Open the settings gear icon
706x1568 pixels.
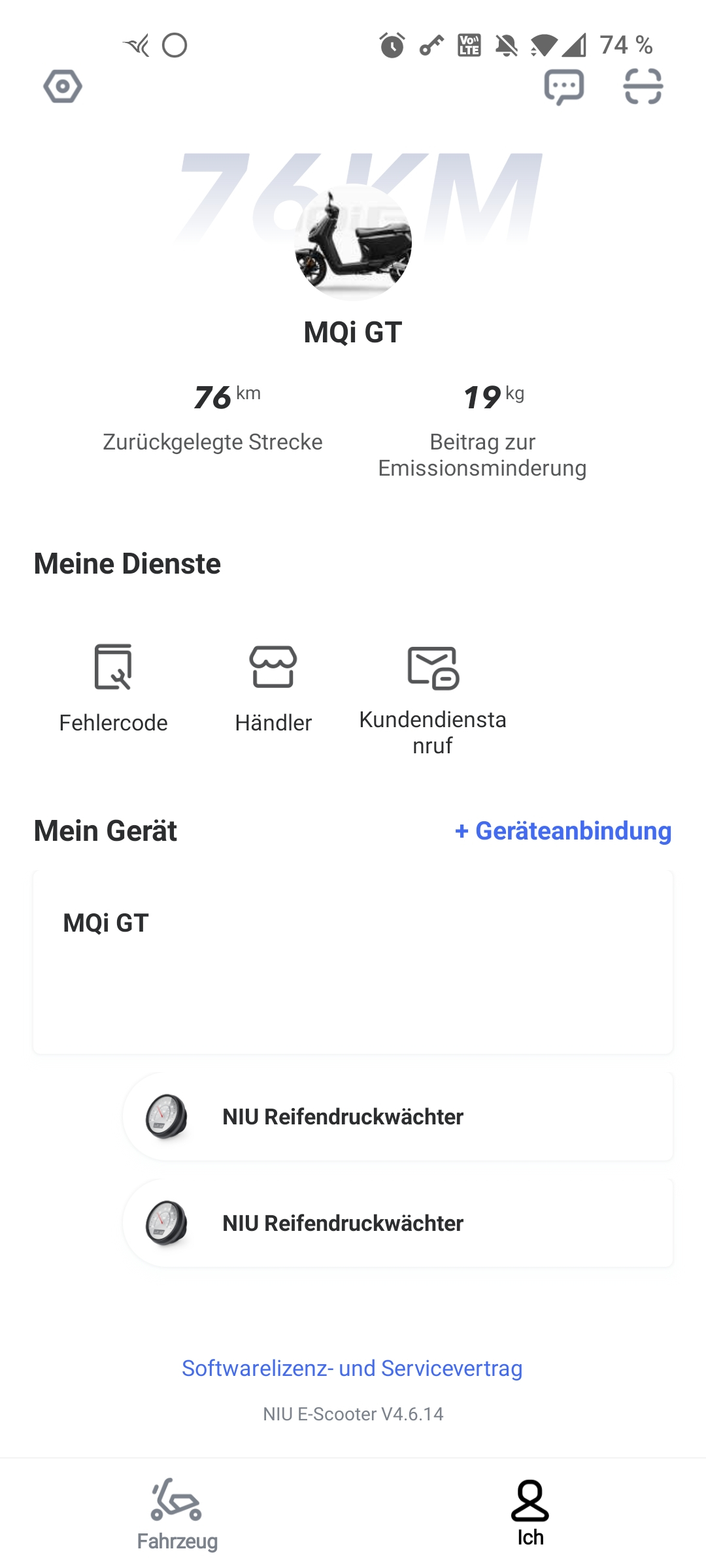click(x=63, y=86)
